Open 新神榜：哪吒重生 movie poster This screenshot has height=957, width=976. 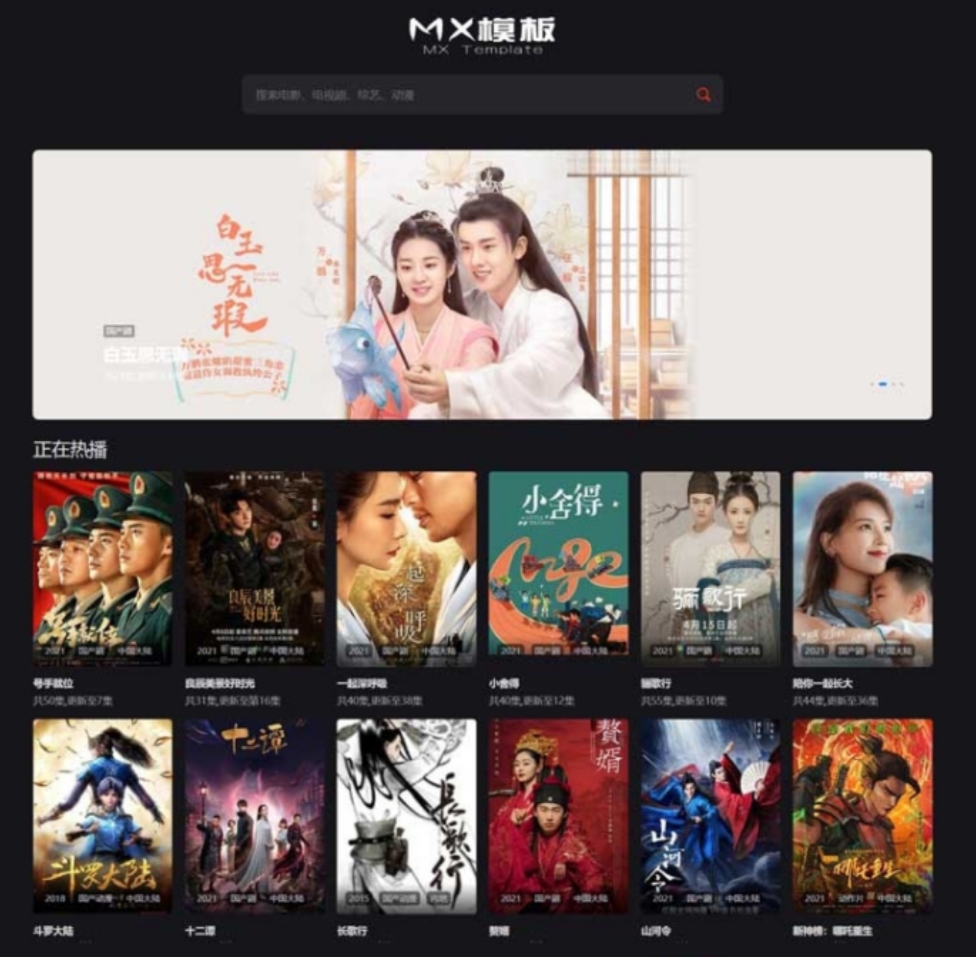(863, 815)
